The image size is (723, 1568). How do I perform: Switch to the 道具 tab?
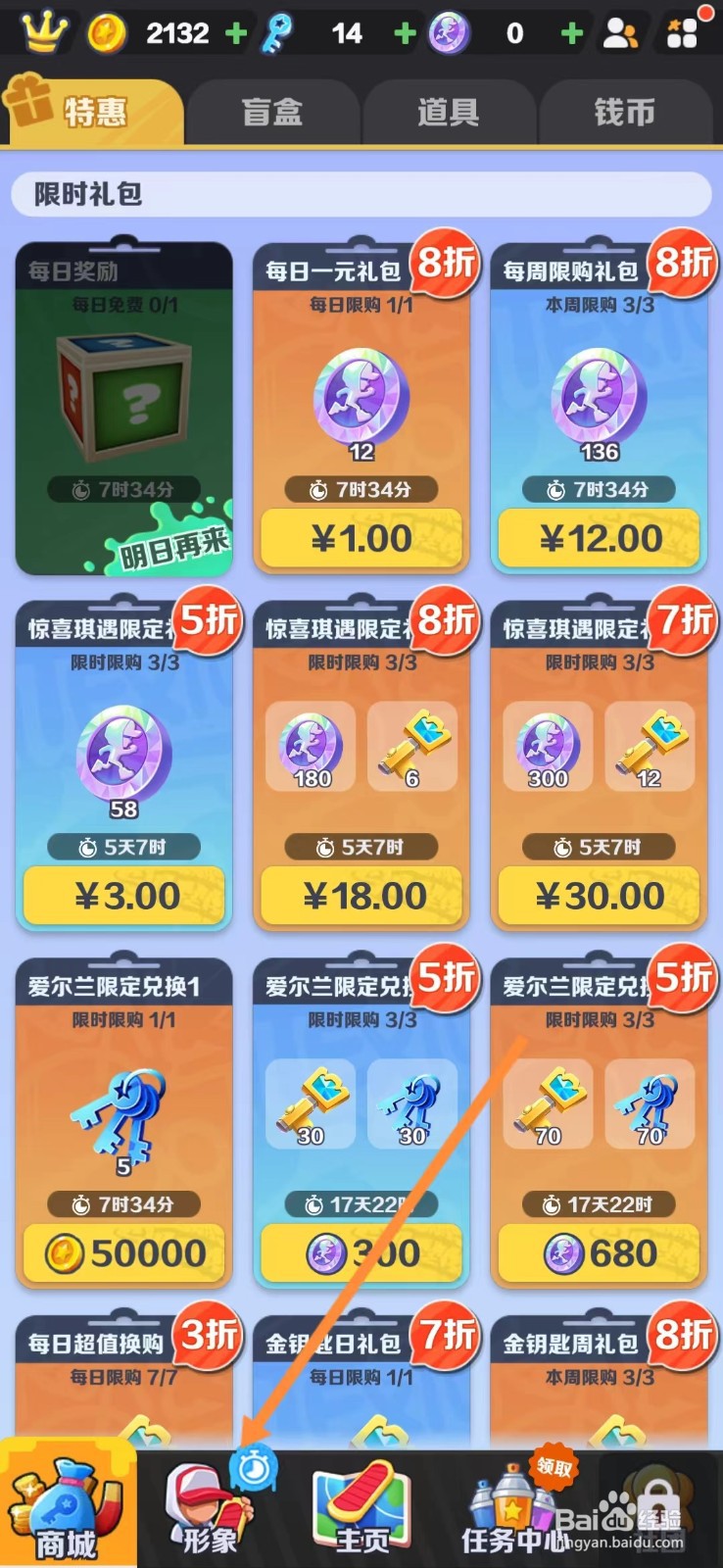[x=449, y=113]
